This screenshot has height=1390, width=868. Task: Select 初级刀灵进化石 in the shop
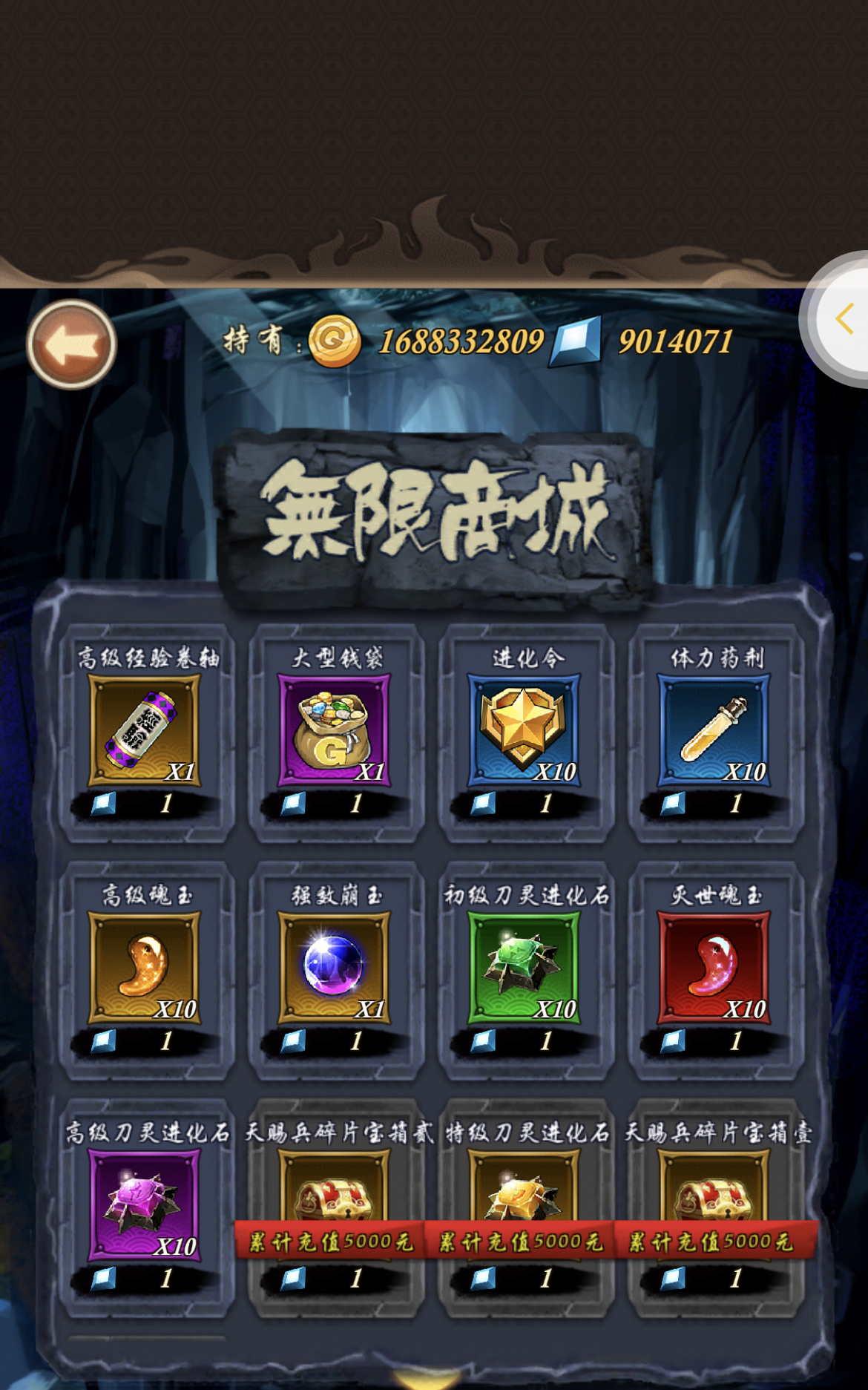pos(526,971)
